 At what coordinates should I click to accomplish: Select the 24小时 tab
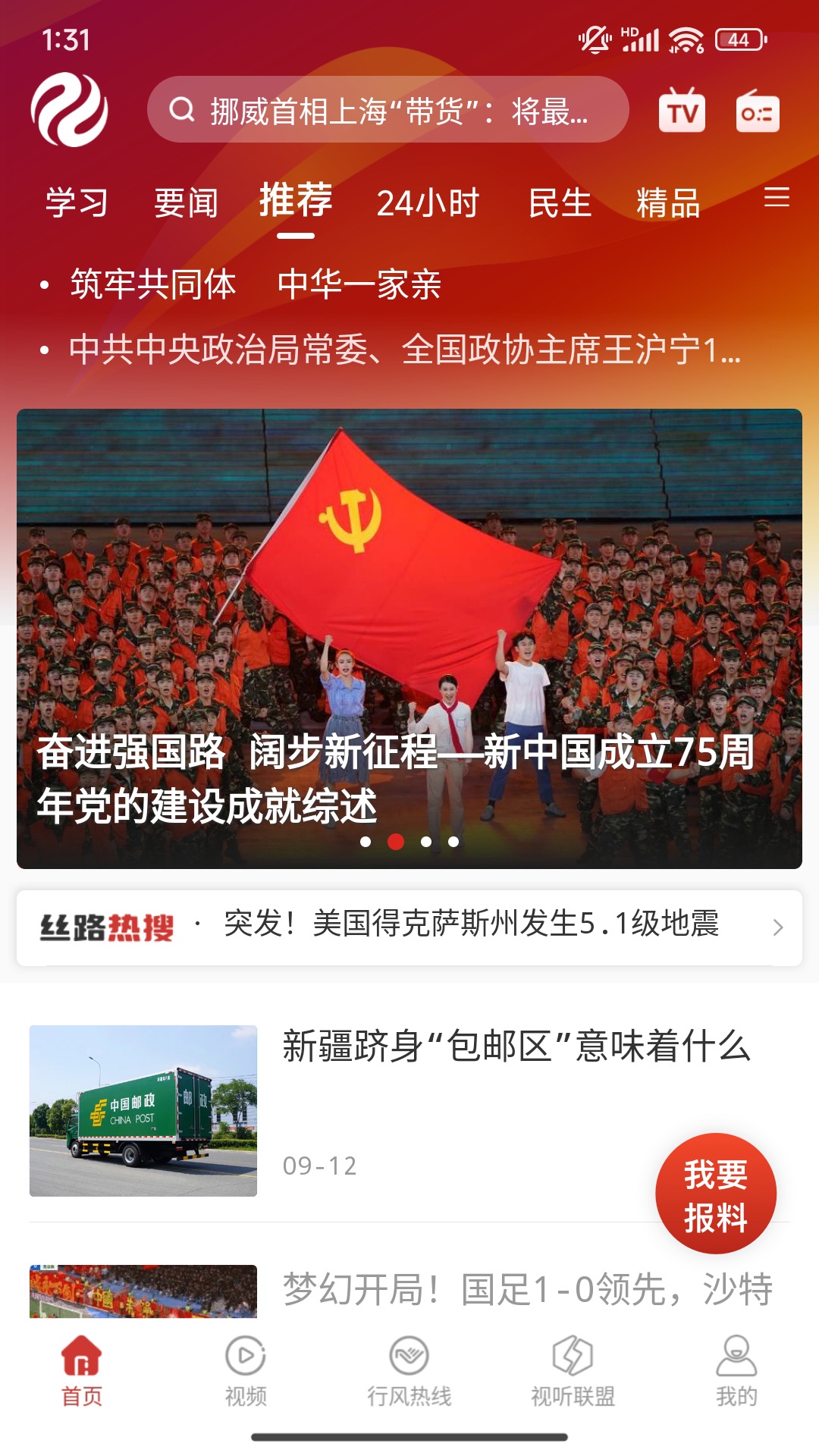point(428,203)
